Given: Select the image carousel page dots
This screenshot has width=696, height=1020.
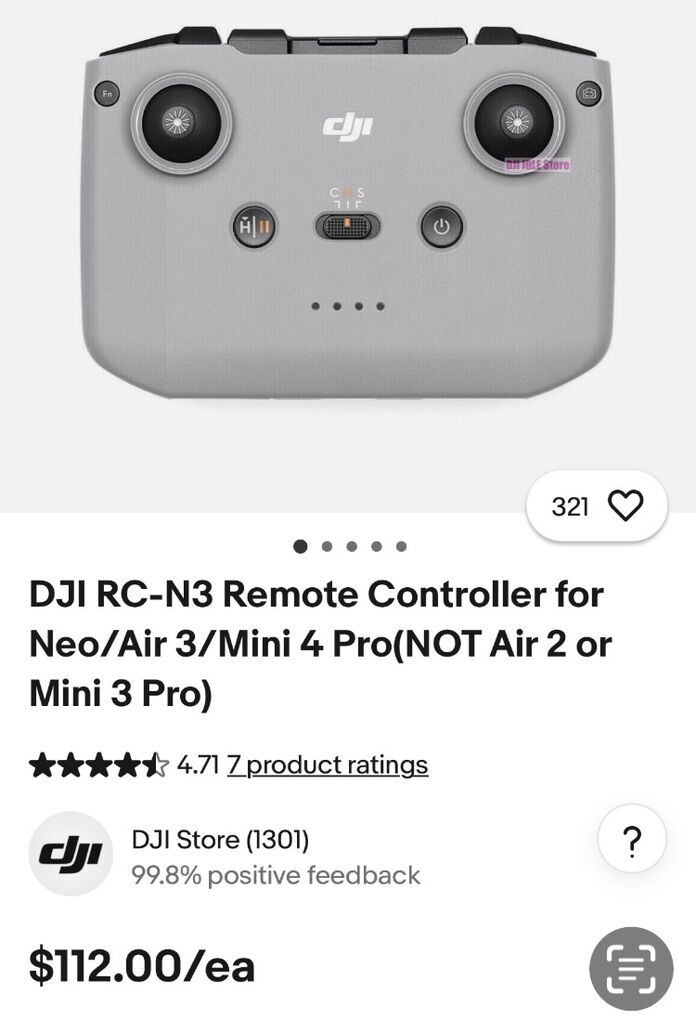Looking at the screenshot, I should [350, 547].
